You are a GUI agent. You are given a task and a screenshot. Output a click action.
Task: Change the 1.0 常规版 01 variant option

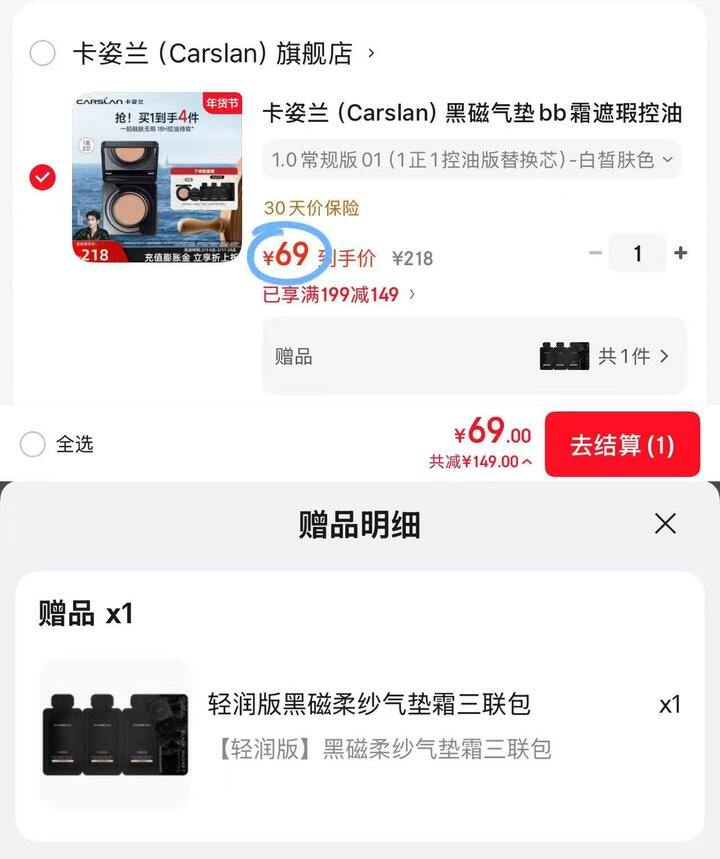coord(472,159)
